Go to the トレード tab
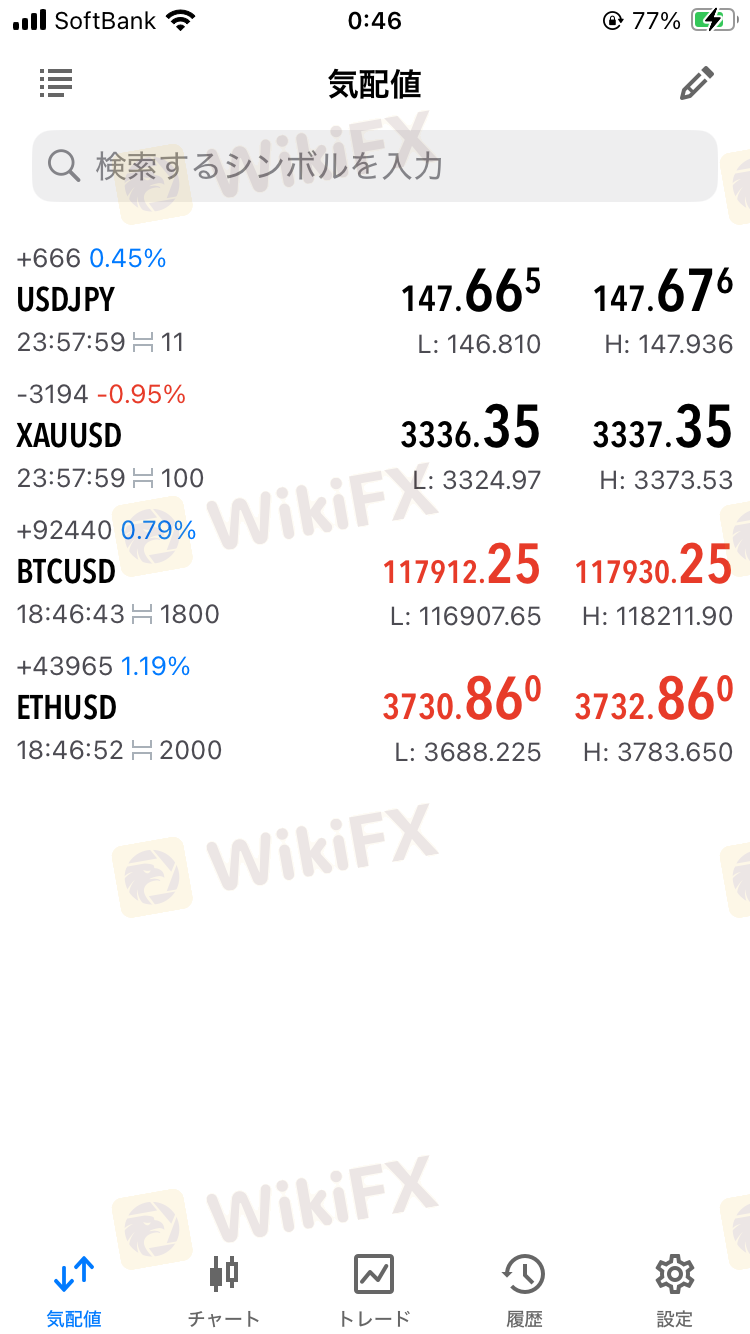The height and width of the screenshot is (1334, 750). [x=374, y=1290]
